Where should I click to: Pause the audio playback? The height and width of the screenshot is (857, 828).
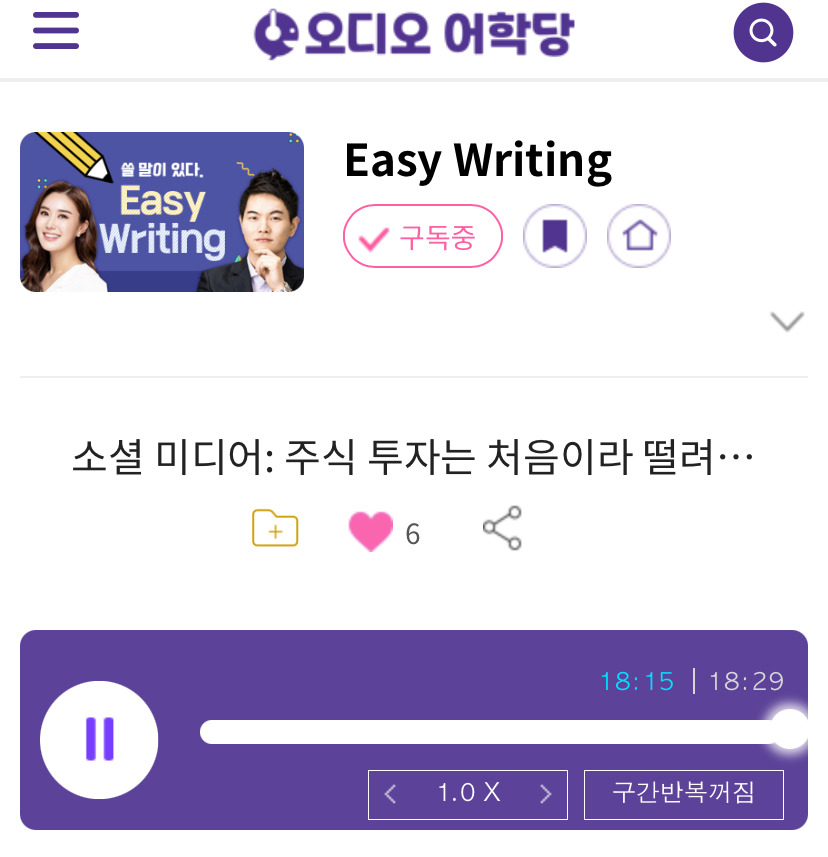[99, 740]
